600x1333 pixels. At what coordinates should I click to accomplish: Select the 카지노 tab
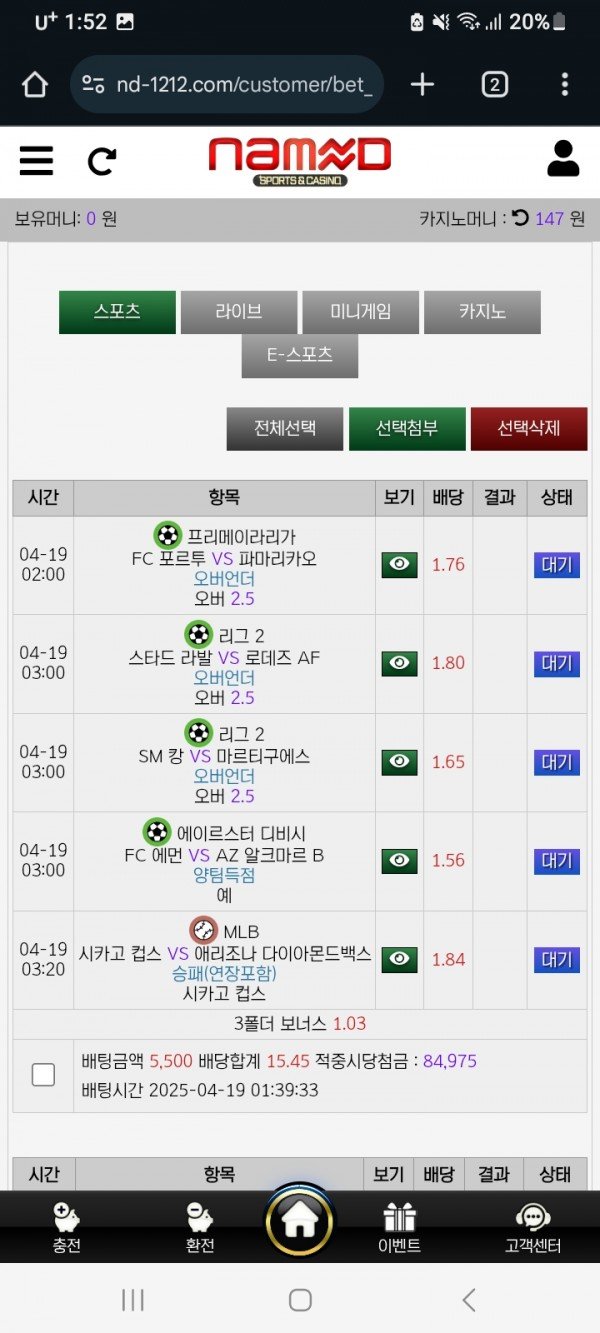482,312
